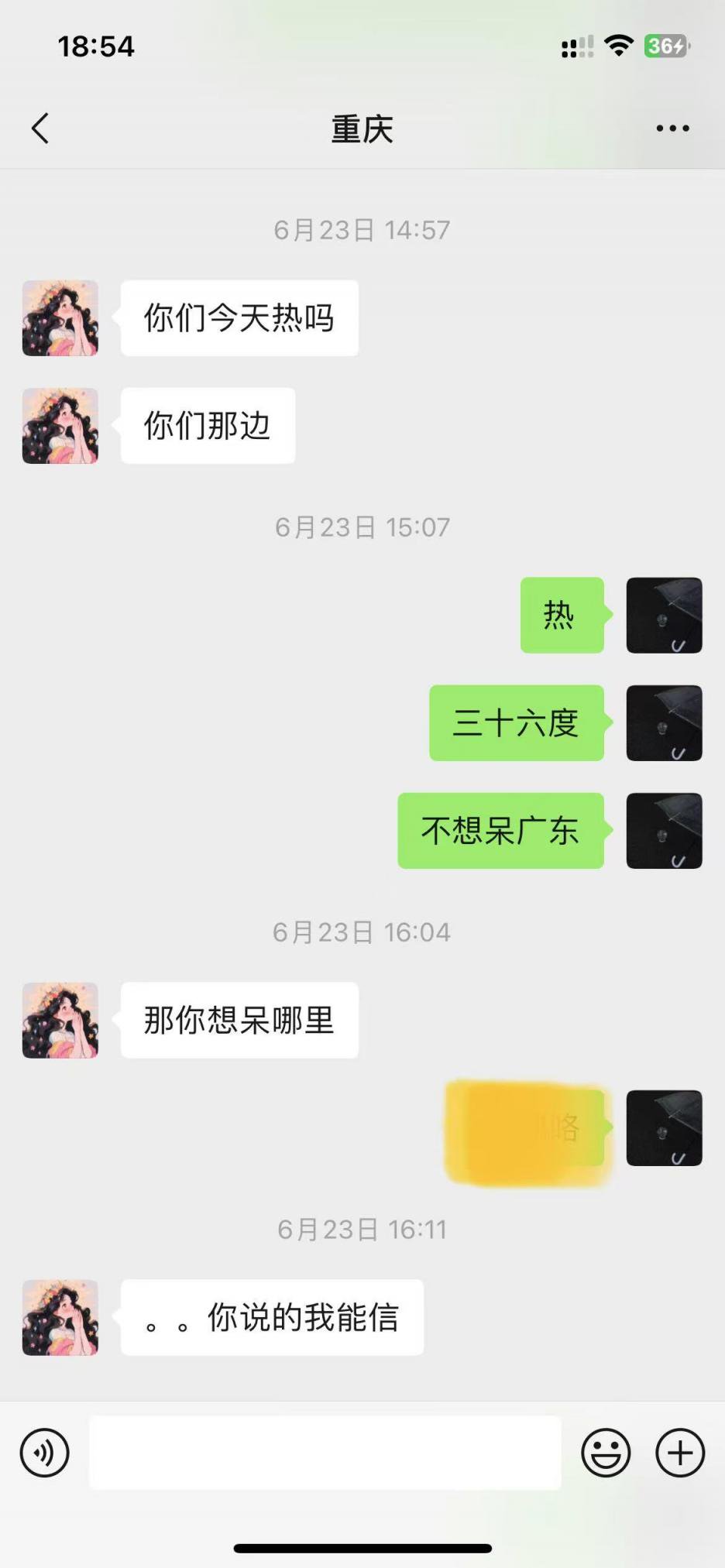Viewport: 725px width, 1568px height.
Task: Open contact avatar beside 你们今天热吗
Action: click(x=60, y=318)
